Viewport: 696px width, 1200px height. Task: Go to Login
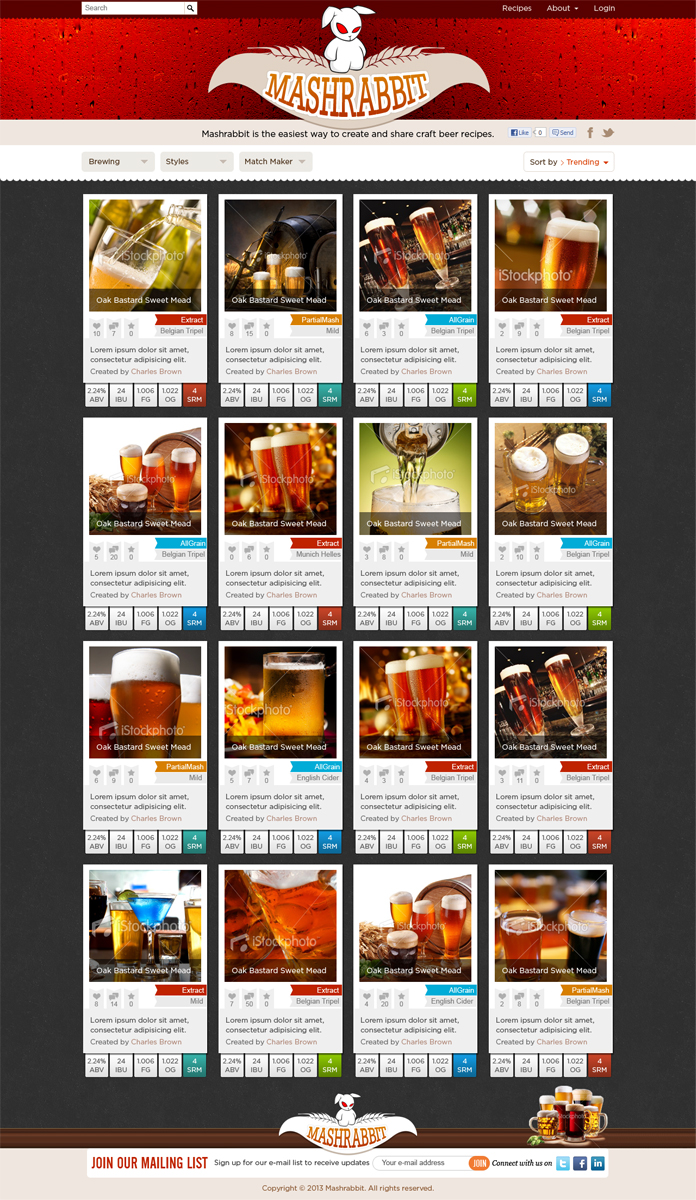[x=604, y=8]
